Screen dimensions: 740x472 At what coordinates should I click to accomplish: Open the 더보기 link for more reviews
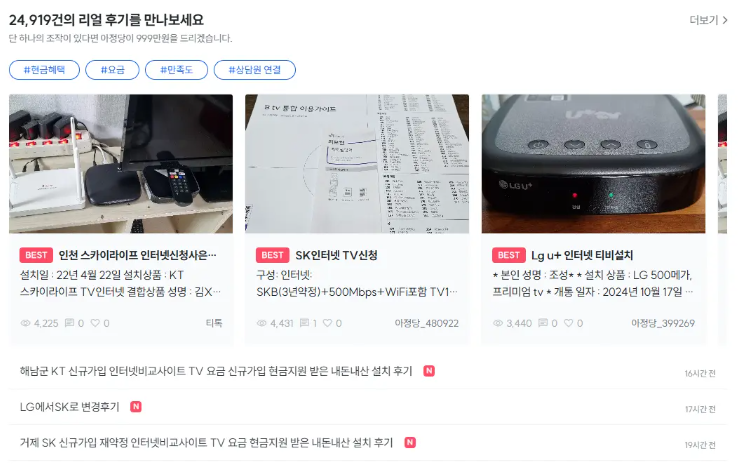708,20
